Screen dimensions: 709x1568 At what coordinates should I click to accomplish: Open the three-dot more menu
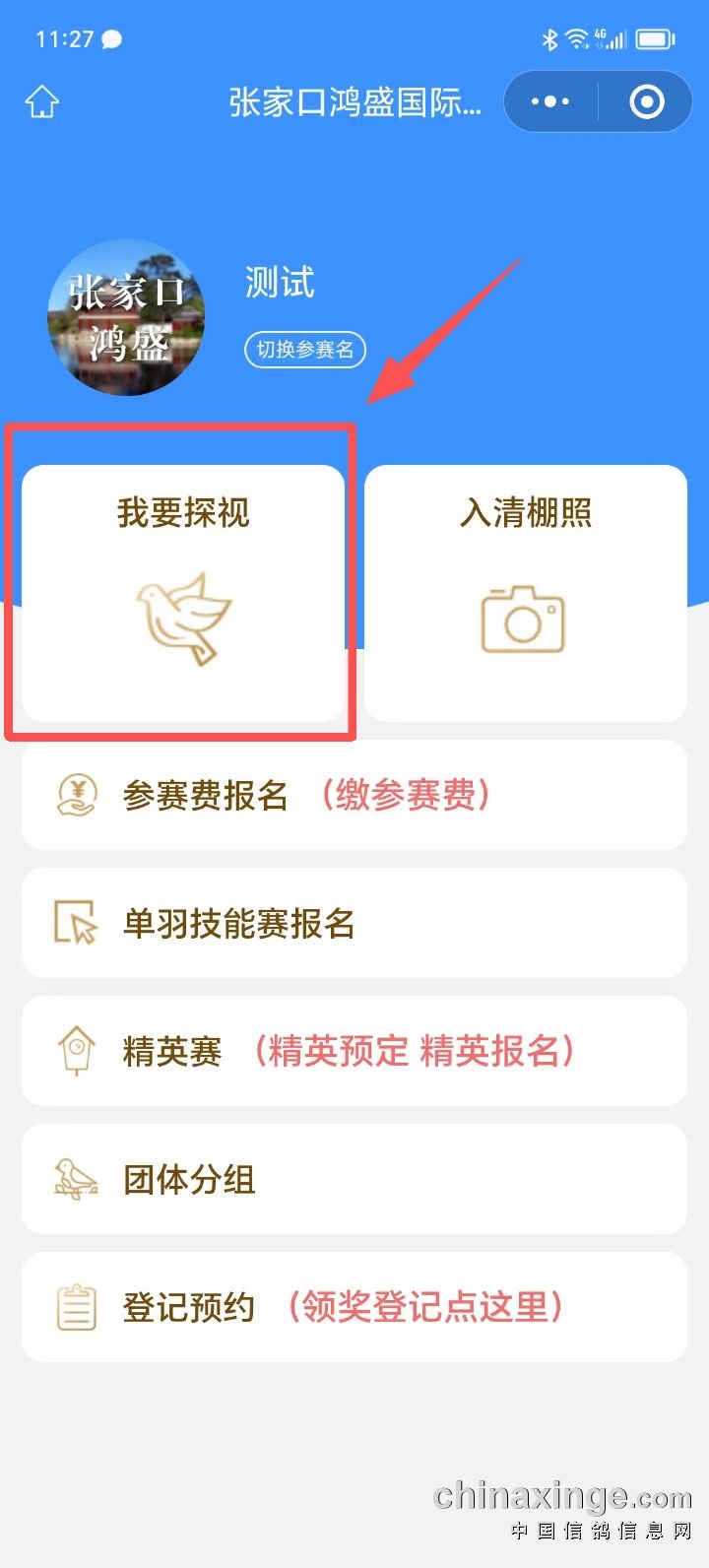[x=549, y=101]
